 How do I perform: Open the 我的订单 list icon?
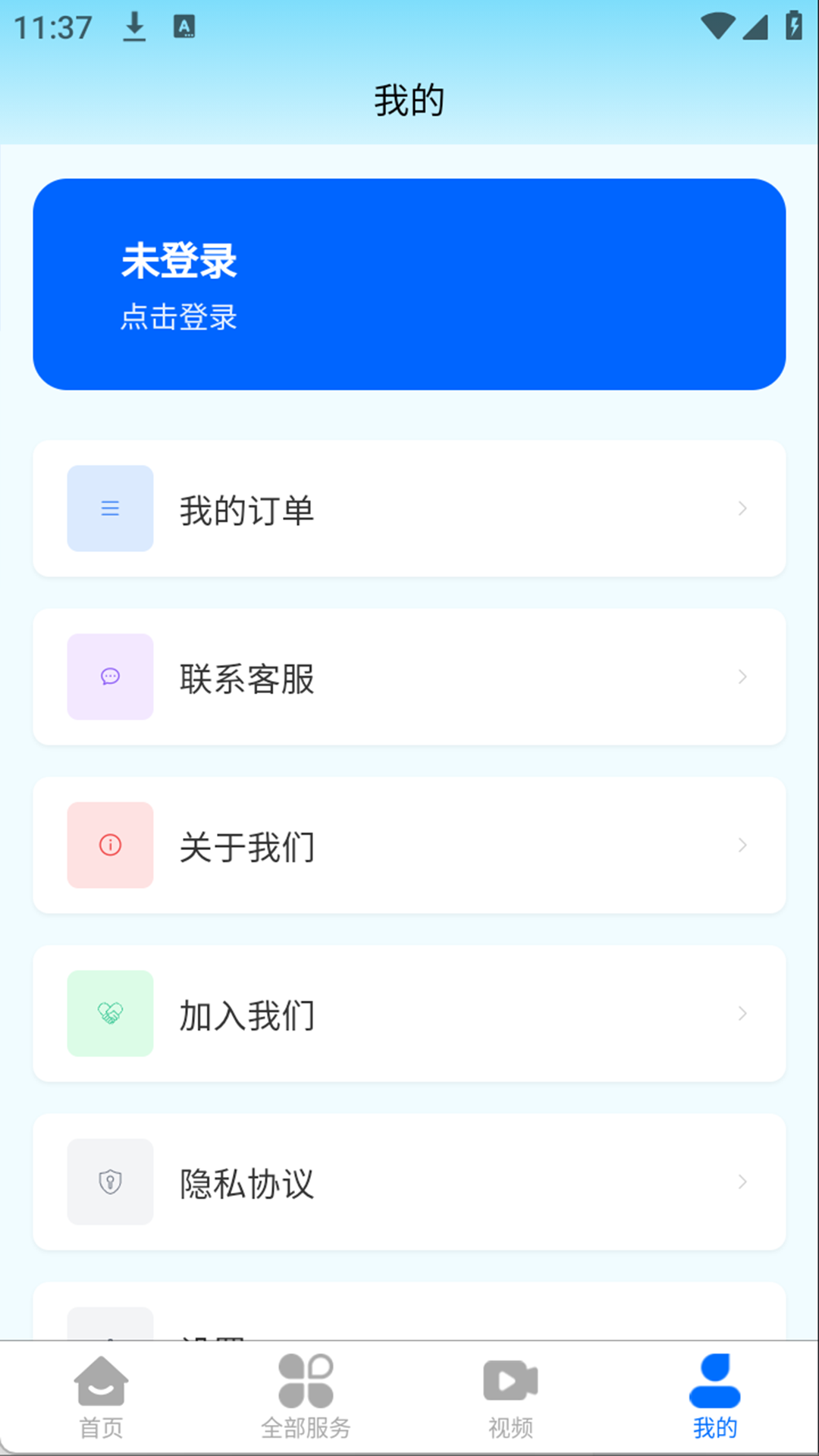[x=109, y=509]
